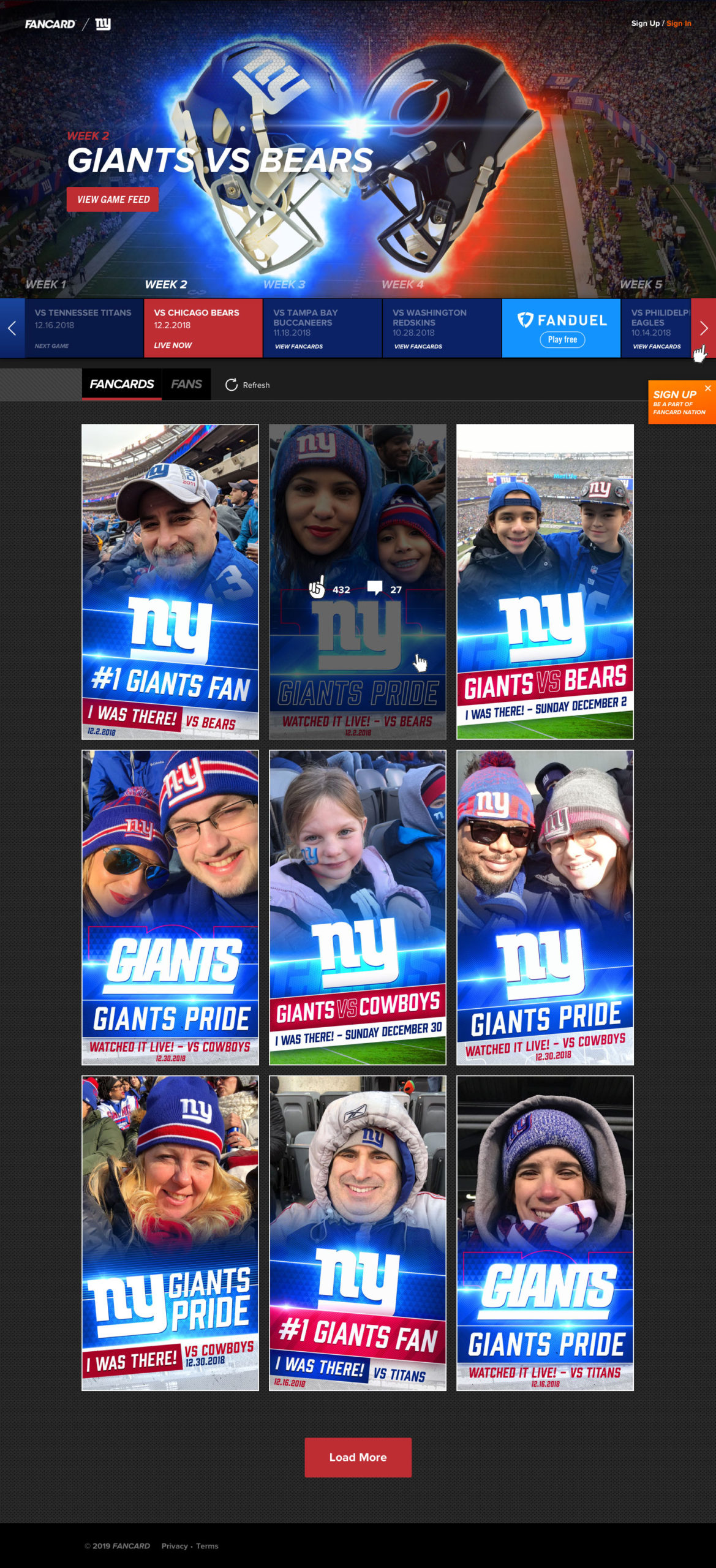Image resolution: width=716 pixels, height=1568 pixels.
Task: Show more weeks with the right arrow
Action: 703,328
